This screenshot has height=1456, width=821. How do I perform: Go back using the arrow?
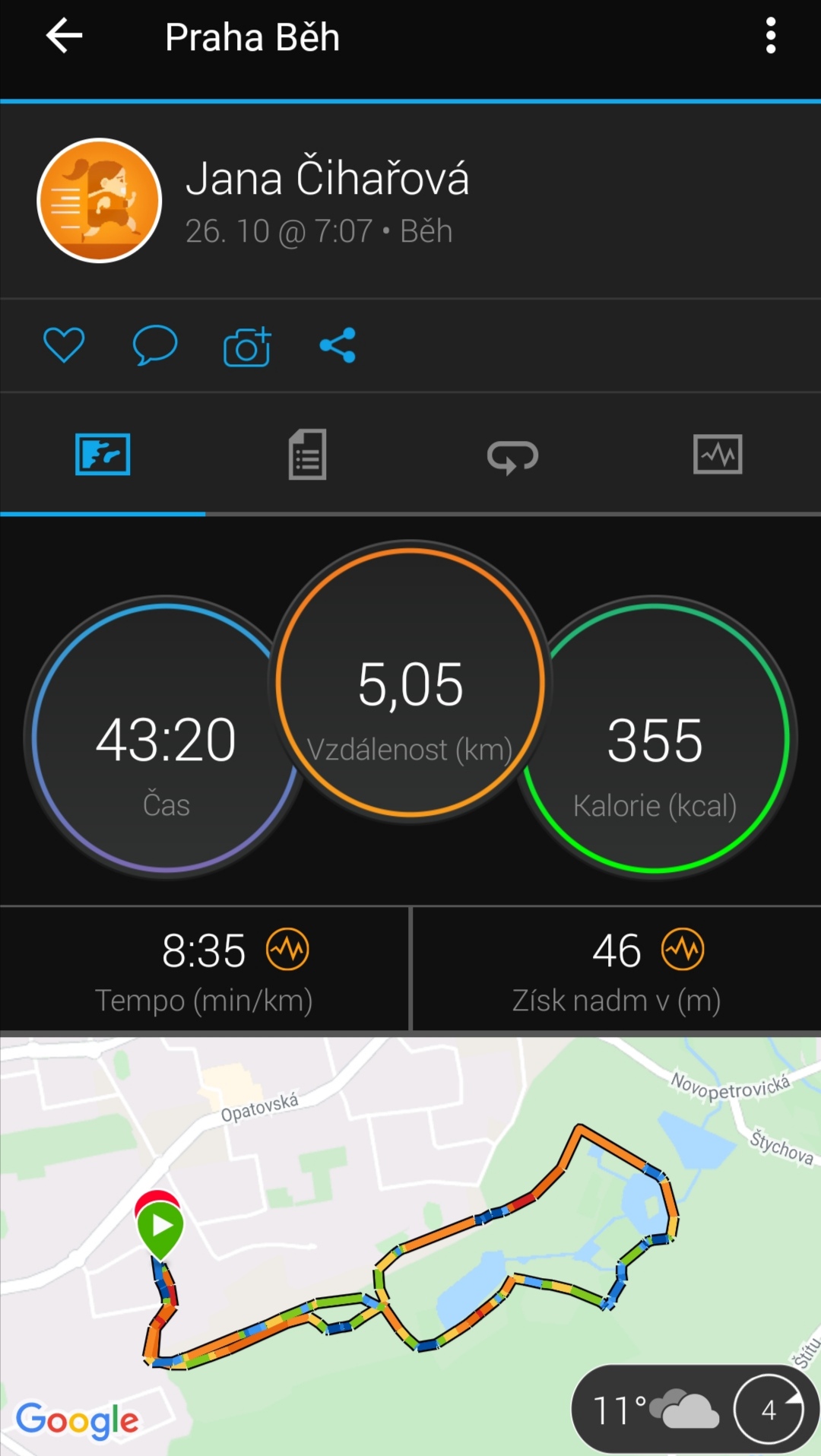[x=64, y=36]
